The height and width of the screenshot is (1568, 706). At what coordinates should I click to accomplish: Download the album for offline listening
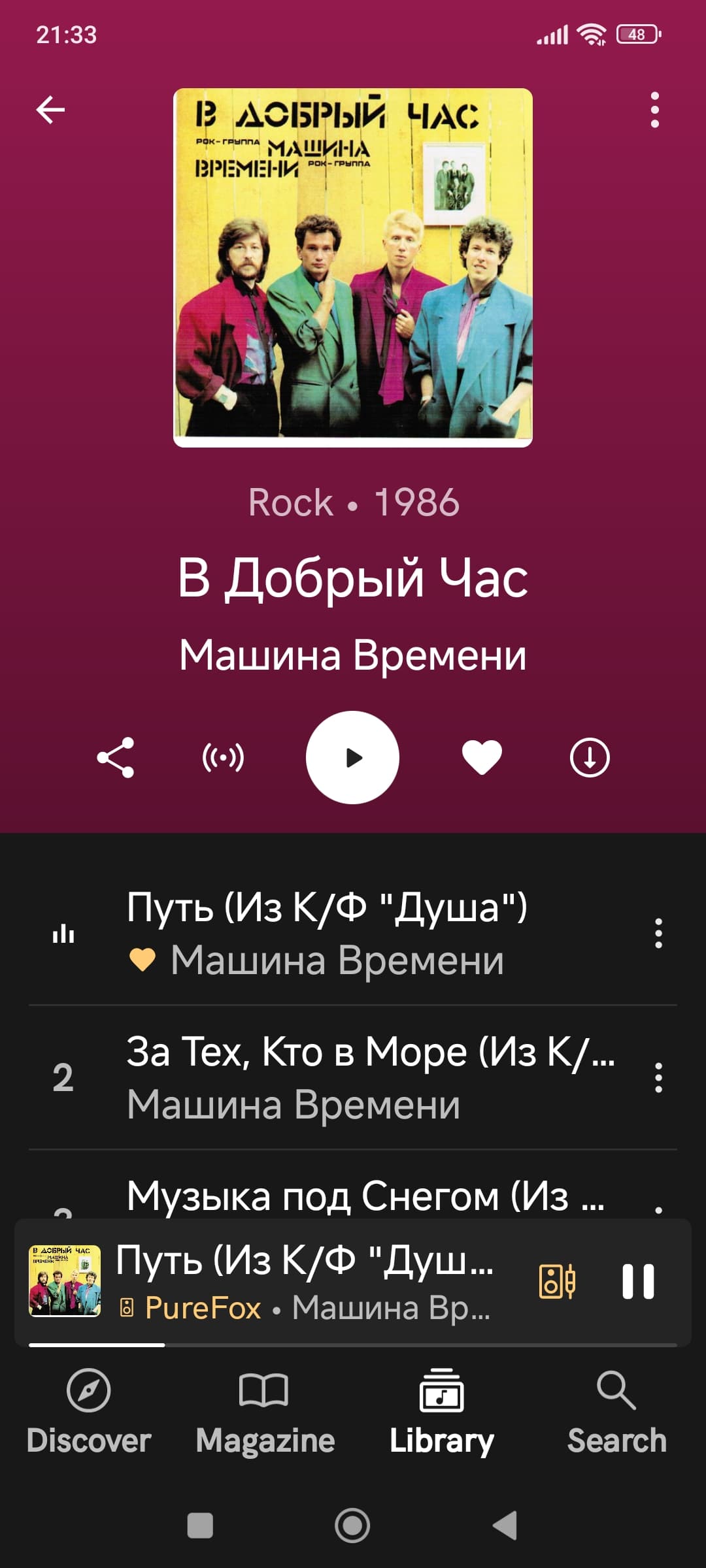[x=590, y=758]
